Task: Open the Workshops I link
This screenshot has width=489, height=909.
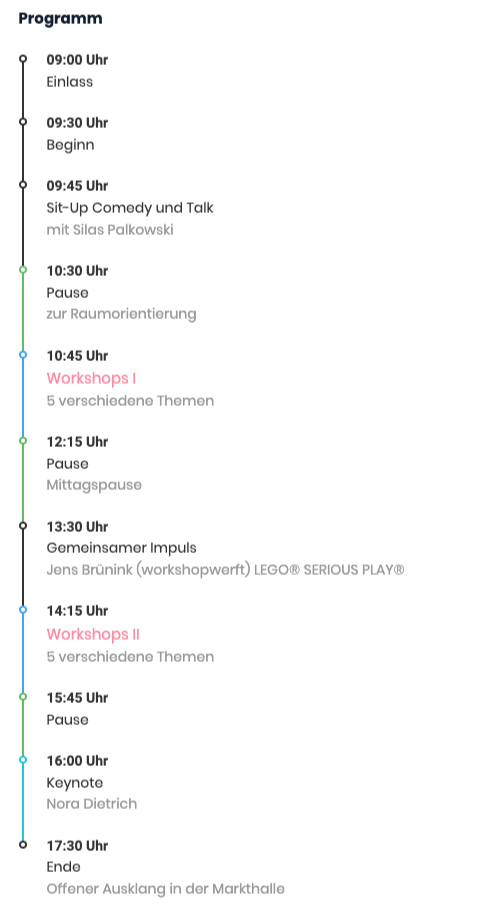Action: [x=91, y=379]
